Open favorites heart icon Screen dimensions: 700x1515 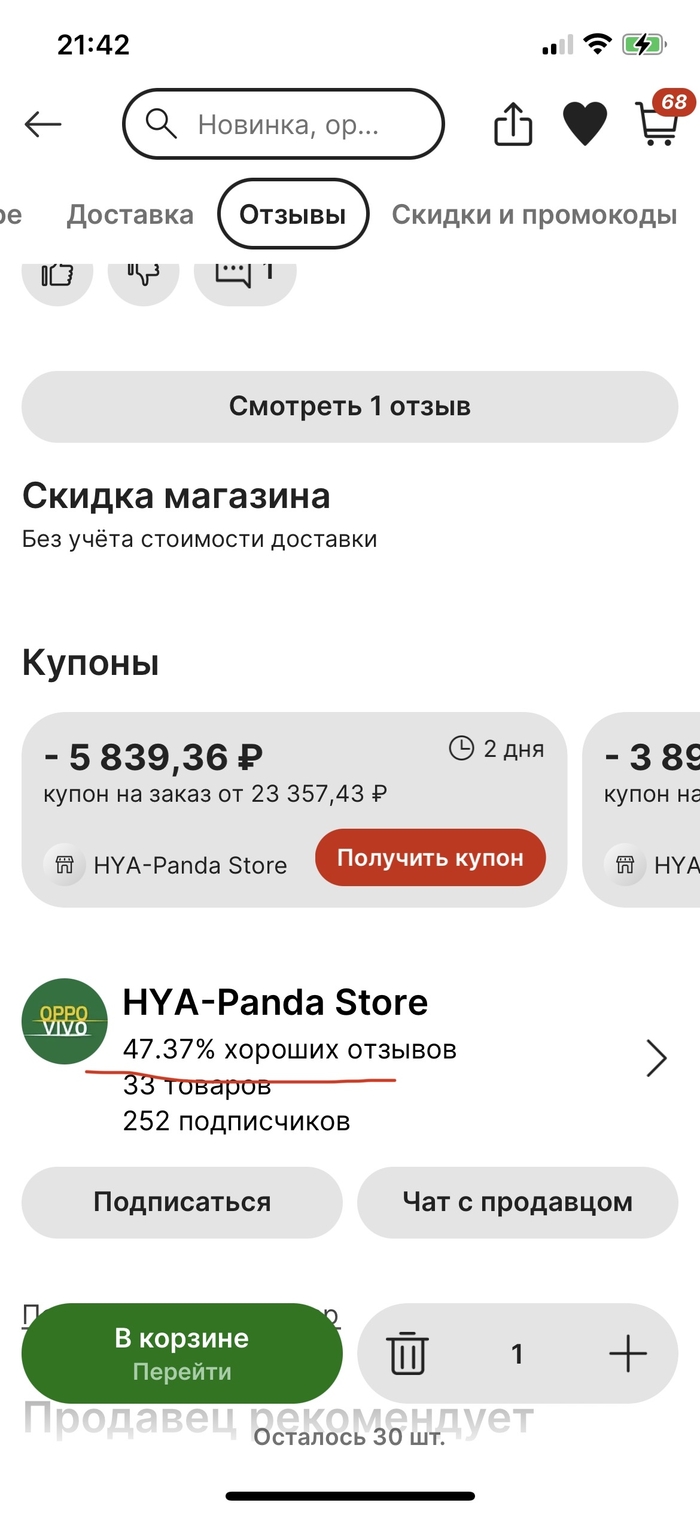click(x=585, y=125)
